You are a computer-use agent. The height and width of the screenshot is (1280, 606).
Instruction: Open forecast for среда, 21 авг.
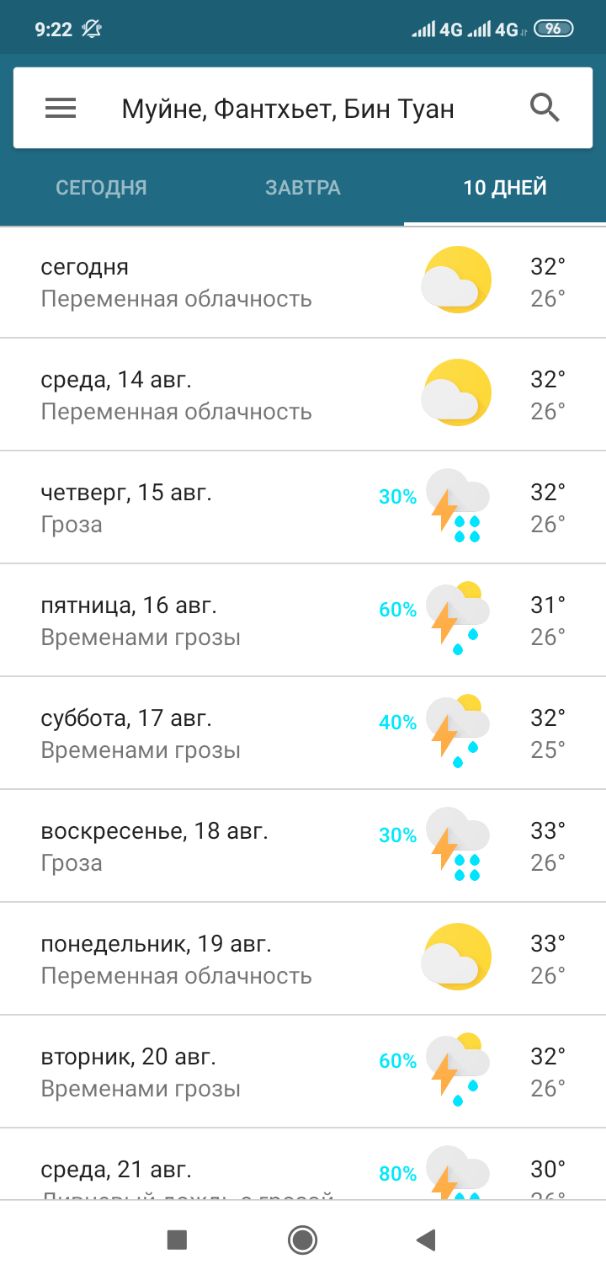tap(303, 1165)
